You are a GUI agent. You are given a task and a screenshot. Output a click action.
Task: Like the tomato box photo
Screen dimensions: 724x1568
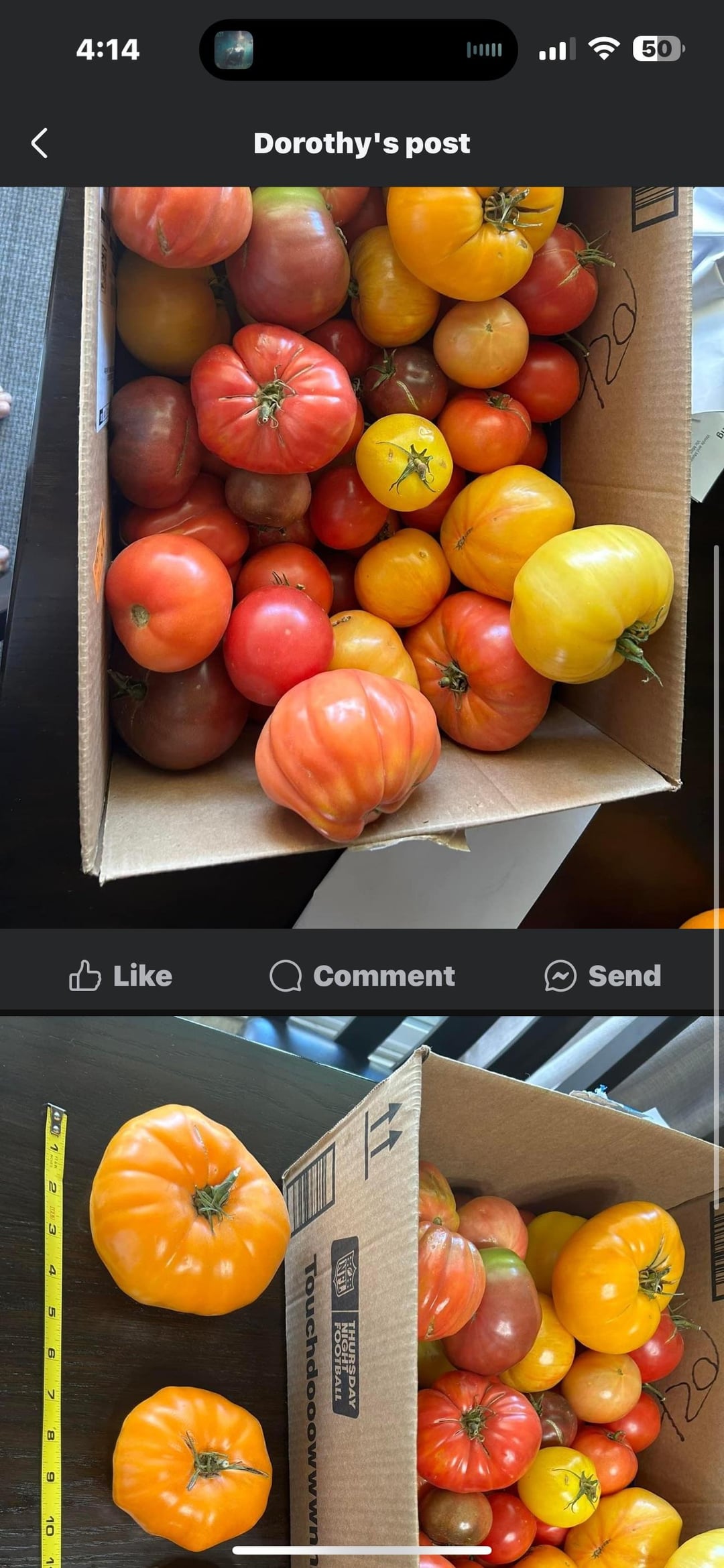[x=121, y=976]
